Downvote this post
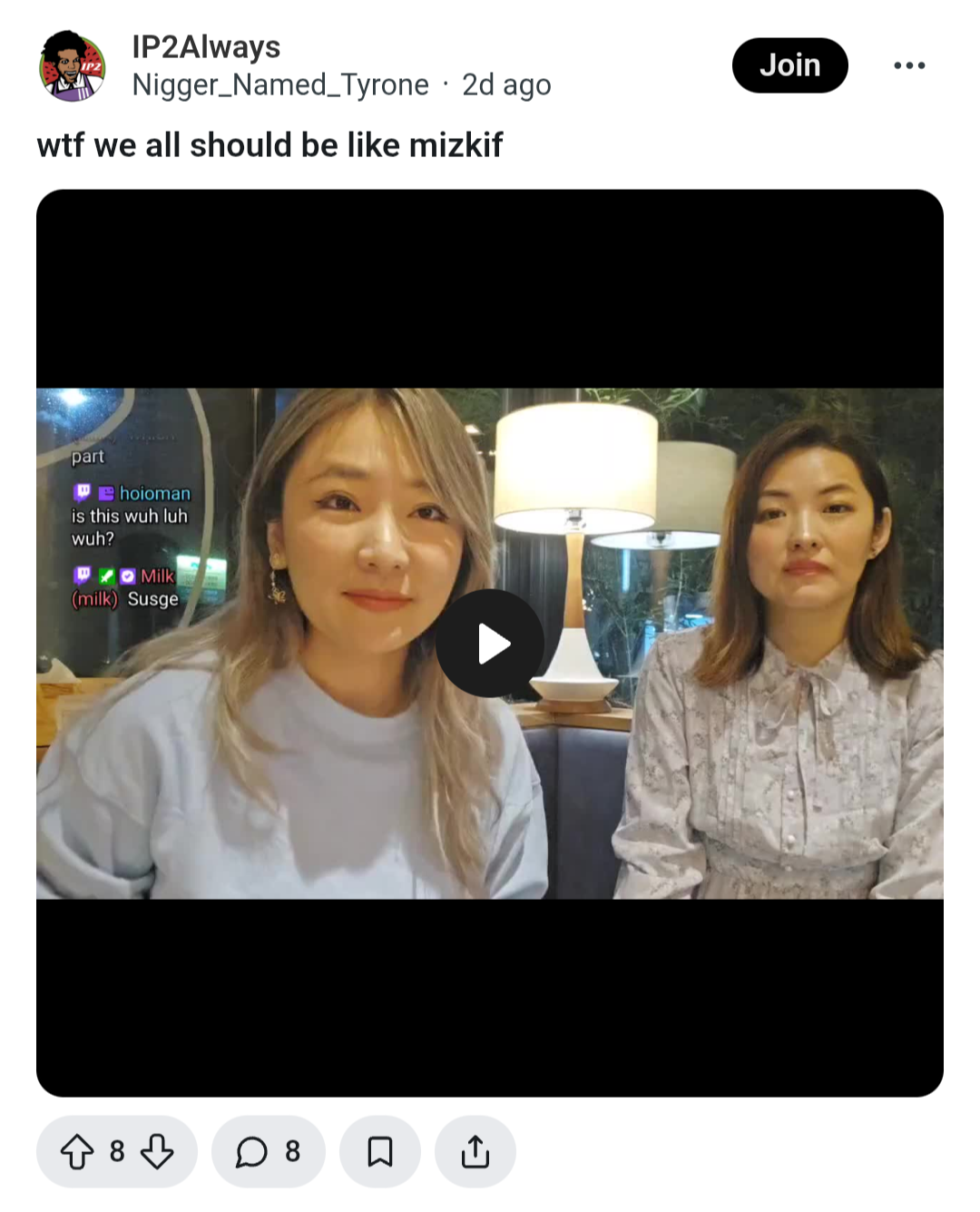Screen dimensions: 980x1212 [157, 1151]
